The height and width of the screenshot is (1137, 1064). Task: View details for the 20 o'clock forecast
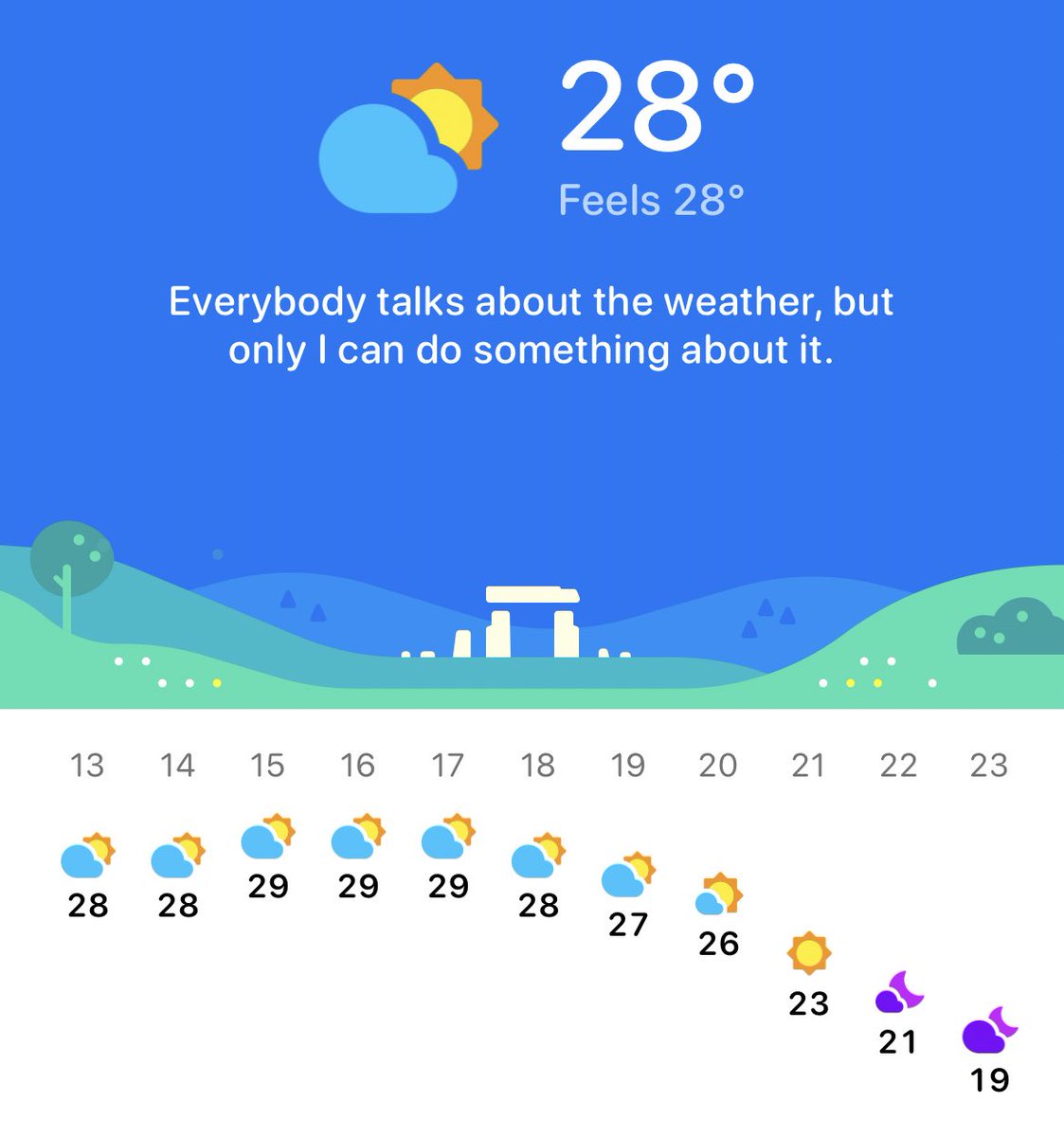tap(718, 895)
